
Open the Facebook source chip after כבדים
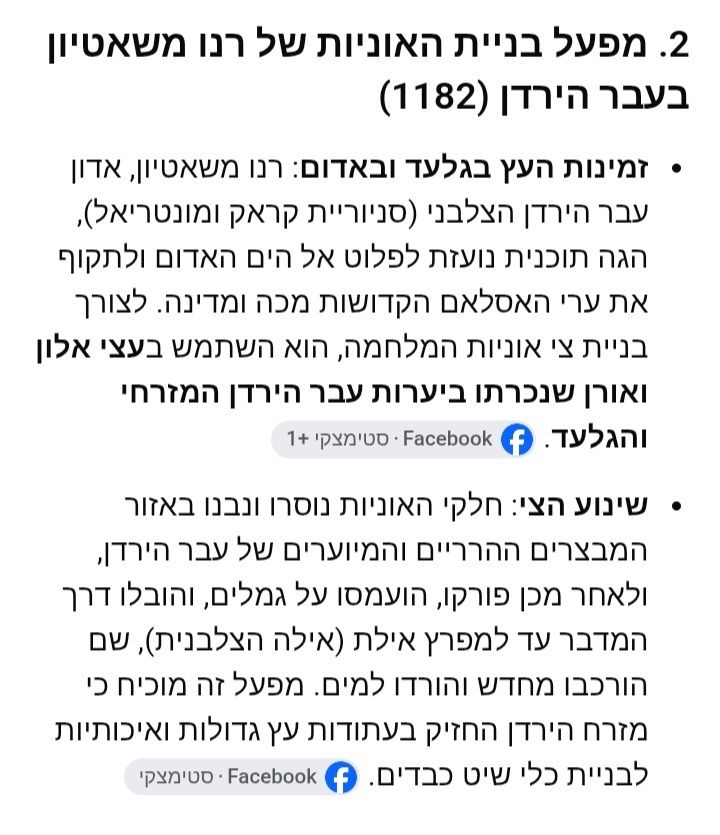coord(241,777)
